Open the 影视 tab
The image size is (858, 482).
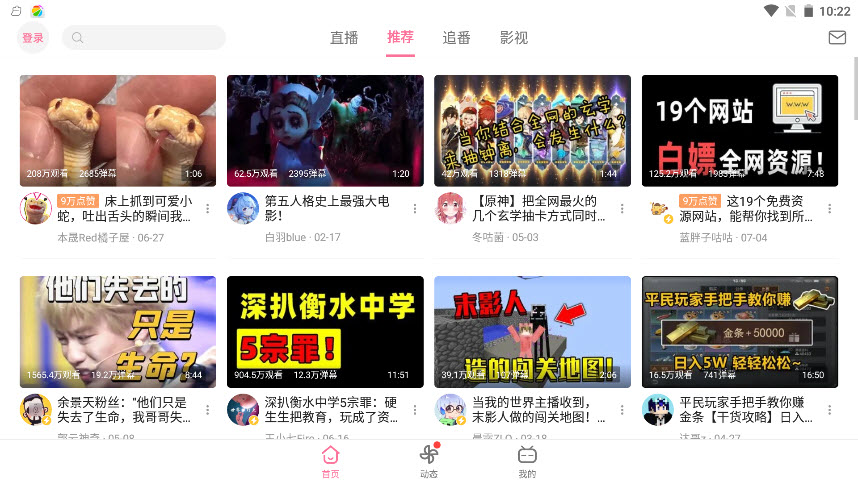coord(514,38)
